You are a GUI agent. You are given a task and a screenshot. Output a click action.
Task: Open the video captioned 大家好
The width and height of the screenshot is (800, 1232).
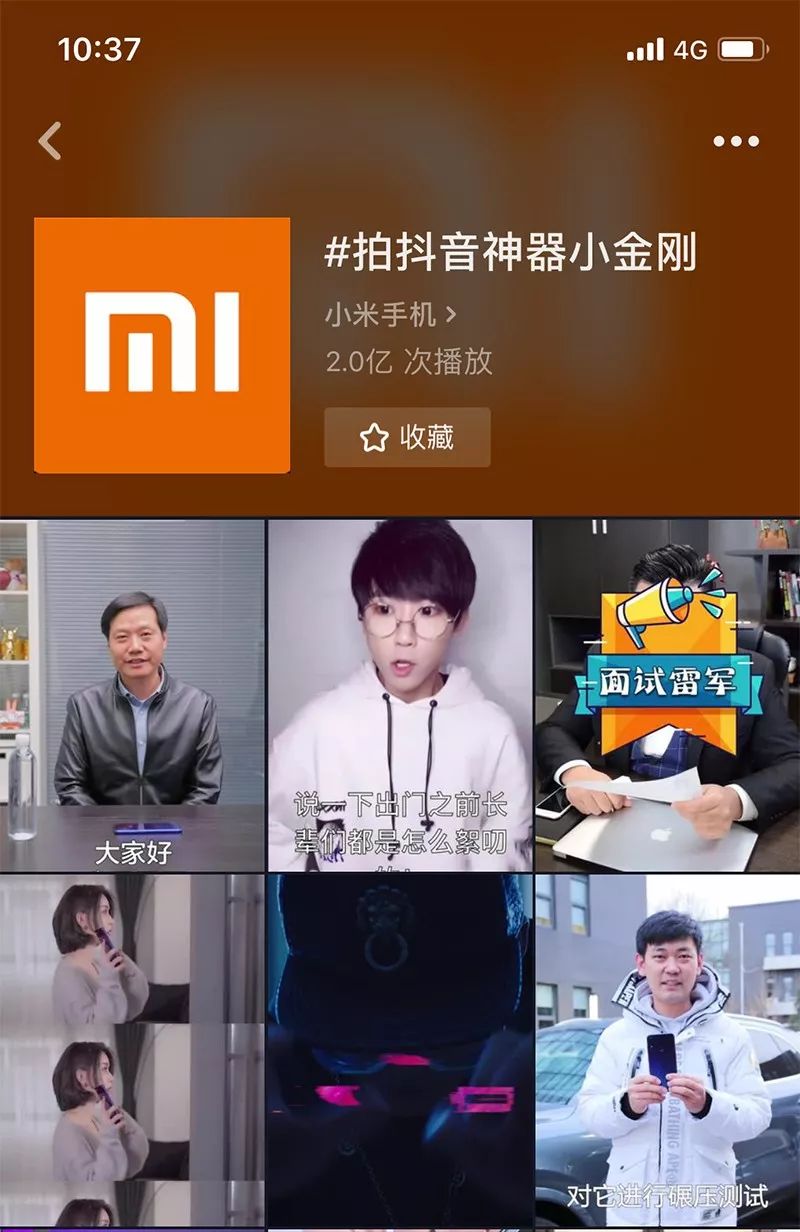point(132,695)
